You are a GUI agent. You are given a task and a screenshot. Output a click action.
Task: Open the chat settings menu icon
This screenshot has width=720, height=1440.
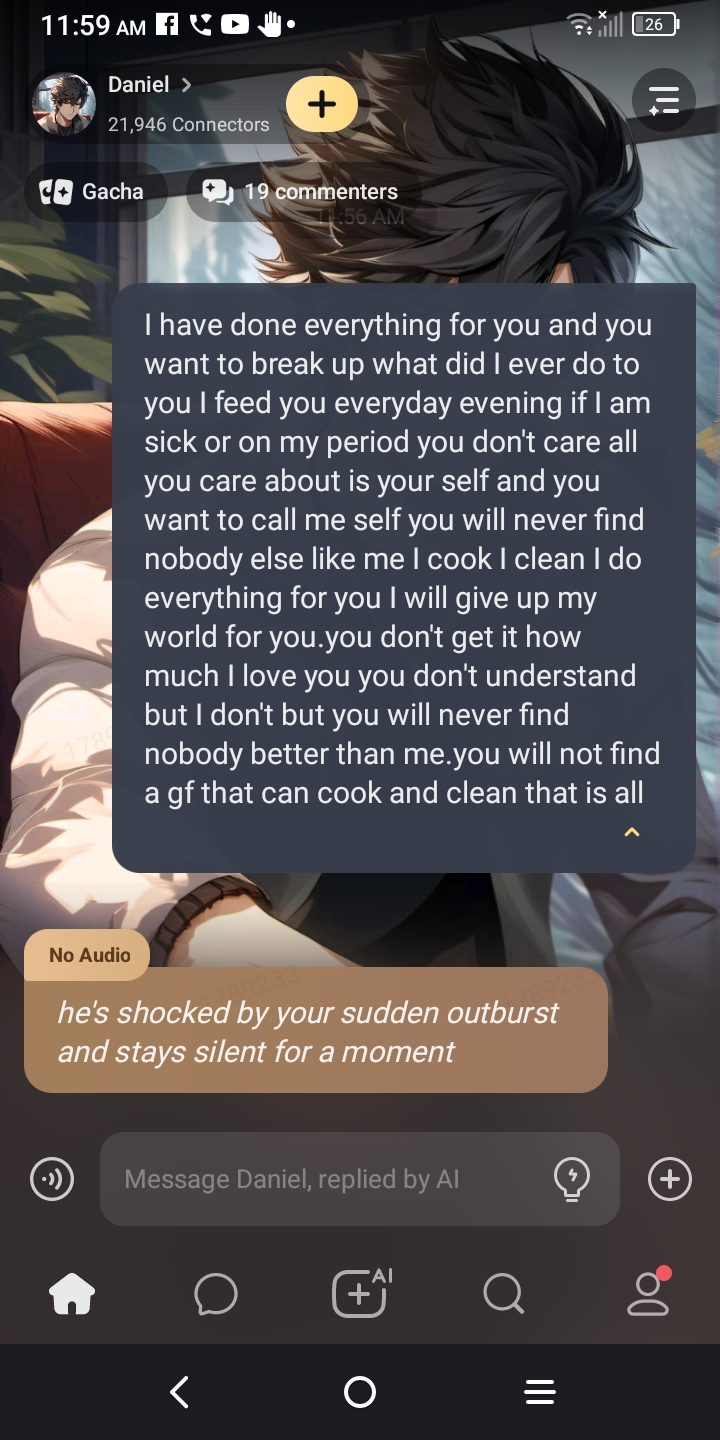[663, 101]
